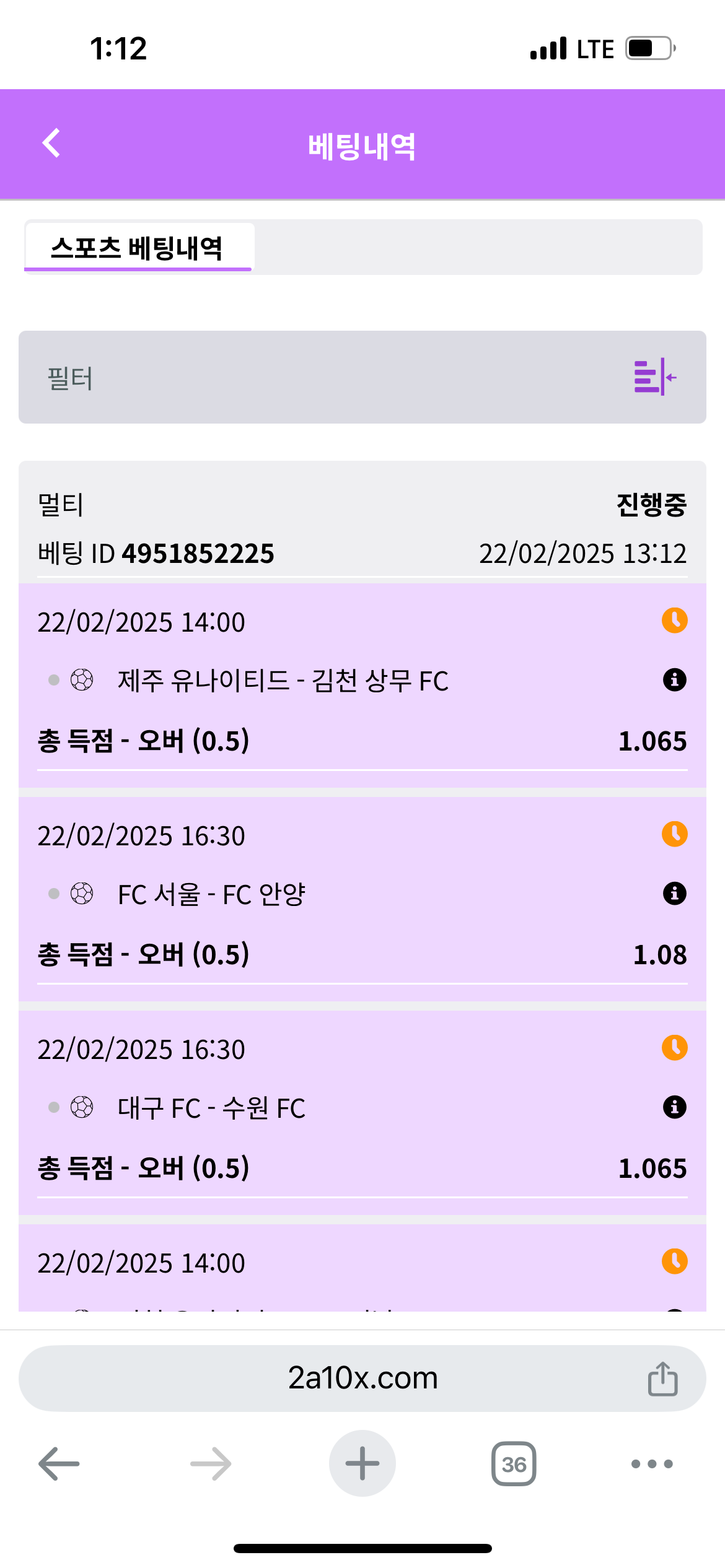
Task: Select the 스포츠 베팅내역 tab
Action: [x=138, y=248]
